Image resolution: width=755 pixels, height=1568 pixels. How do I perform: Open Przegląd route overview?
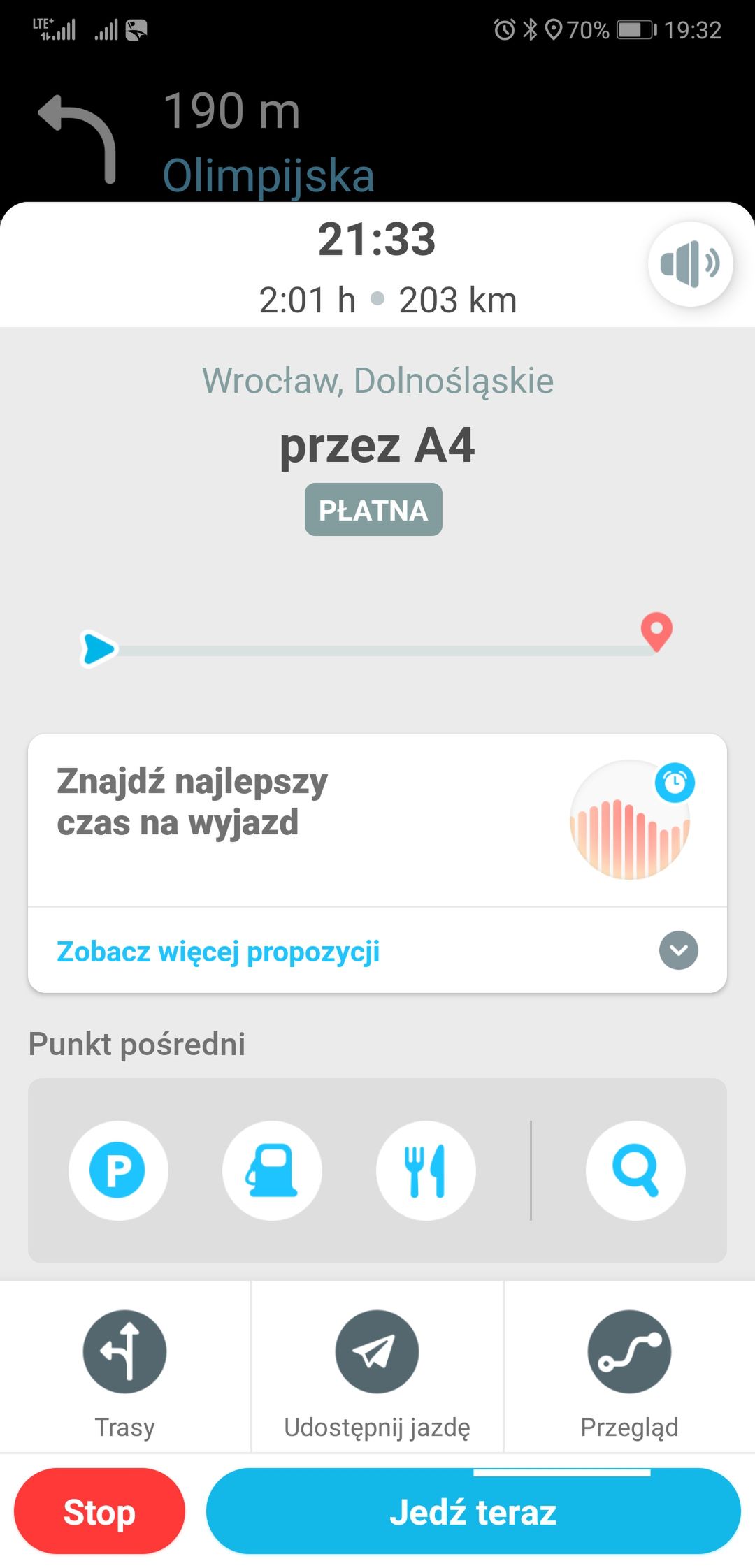click(x=629, y=1367)
